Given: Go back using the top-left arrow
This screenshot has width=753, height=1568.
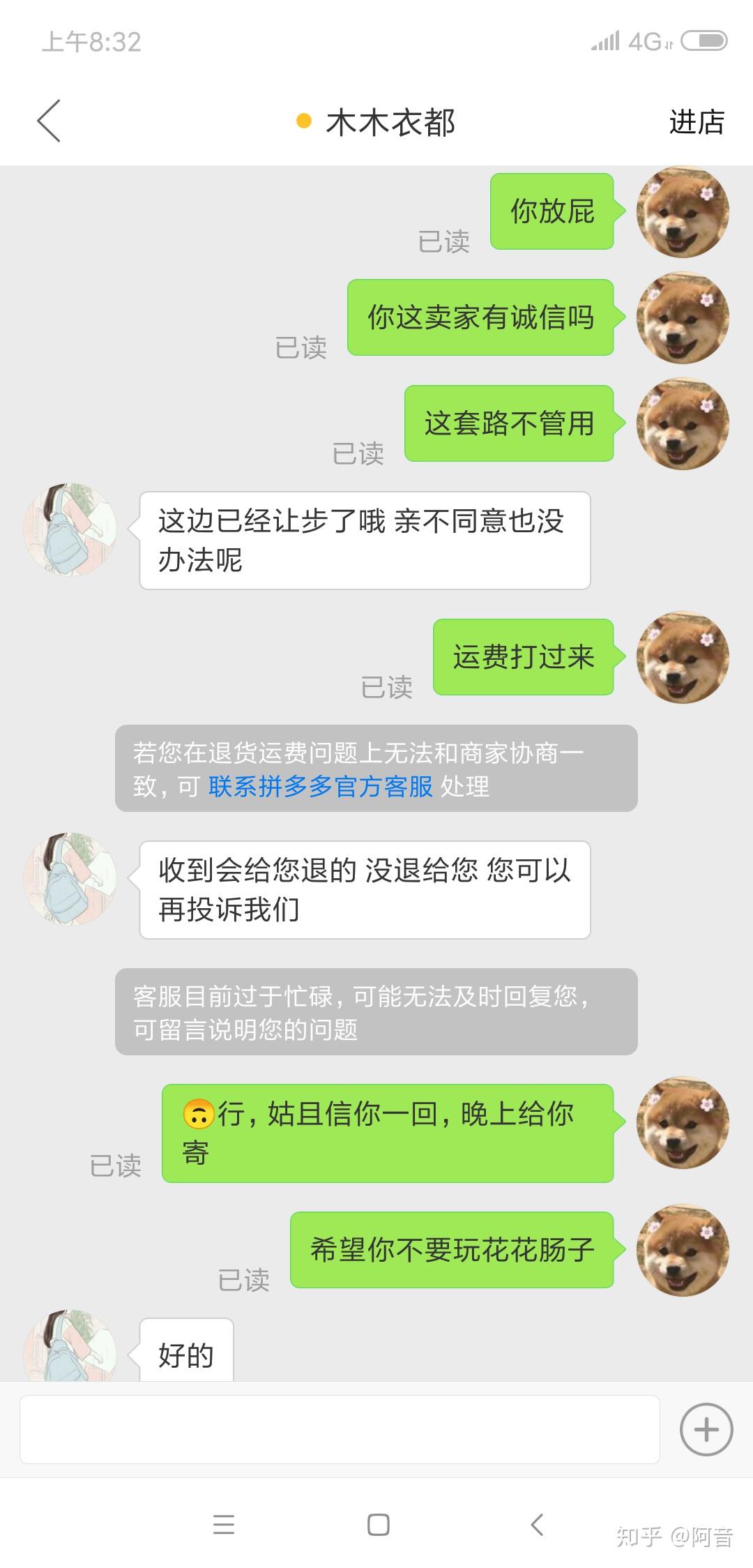Looking at the screenshot, I should [49, 121].
